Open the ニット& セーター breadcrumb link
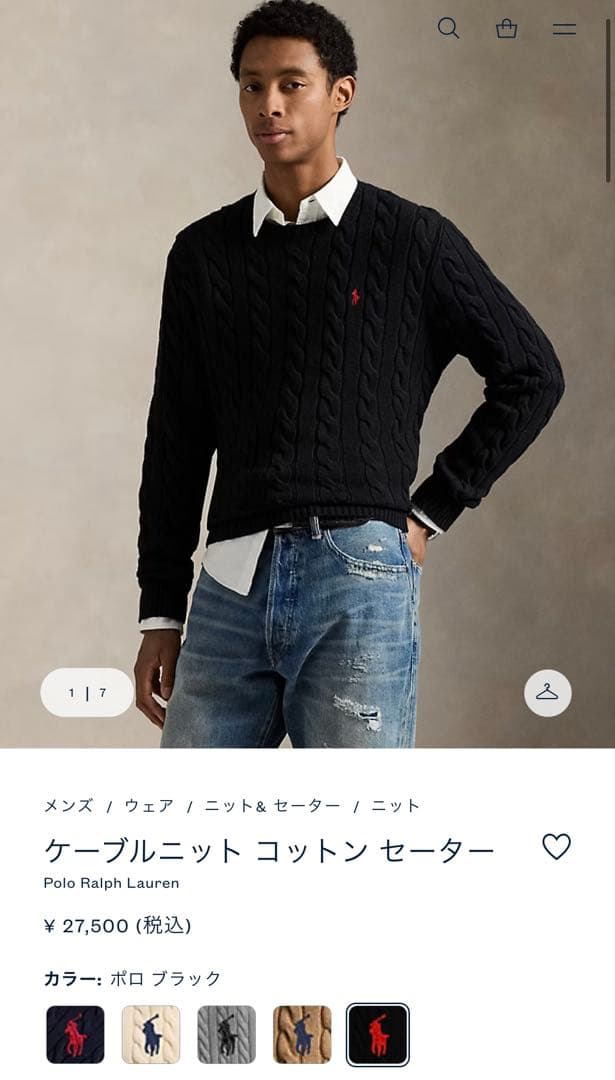This screenshot has height=1080, width=615. (272, 806)
